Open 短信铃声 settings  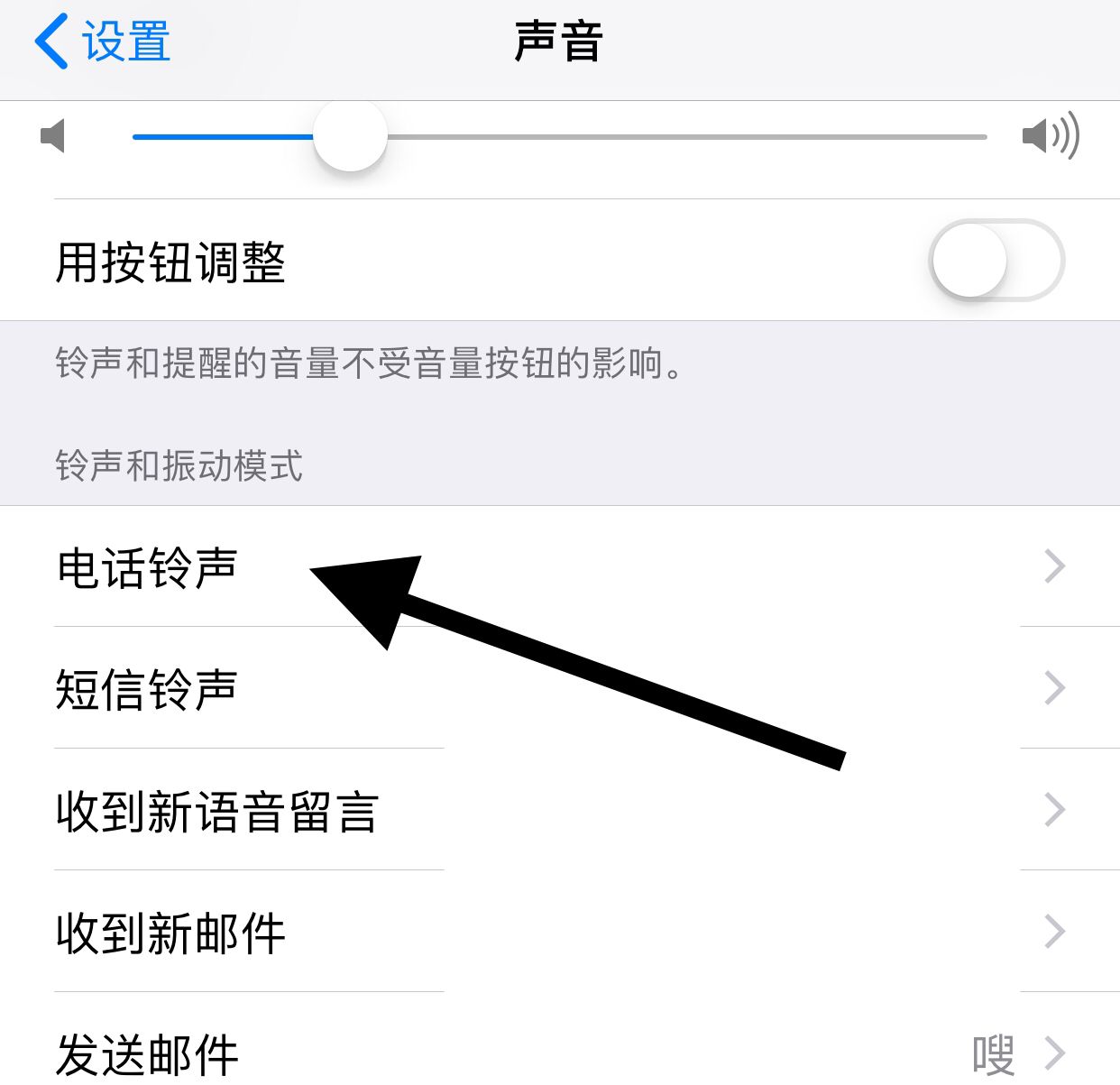[x=147, y=689]
